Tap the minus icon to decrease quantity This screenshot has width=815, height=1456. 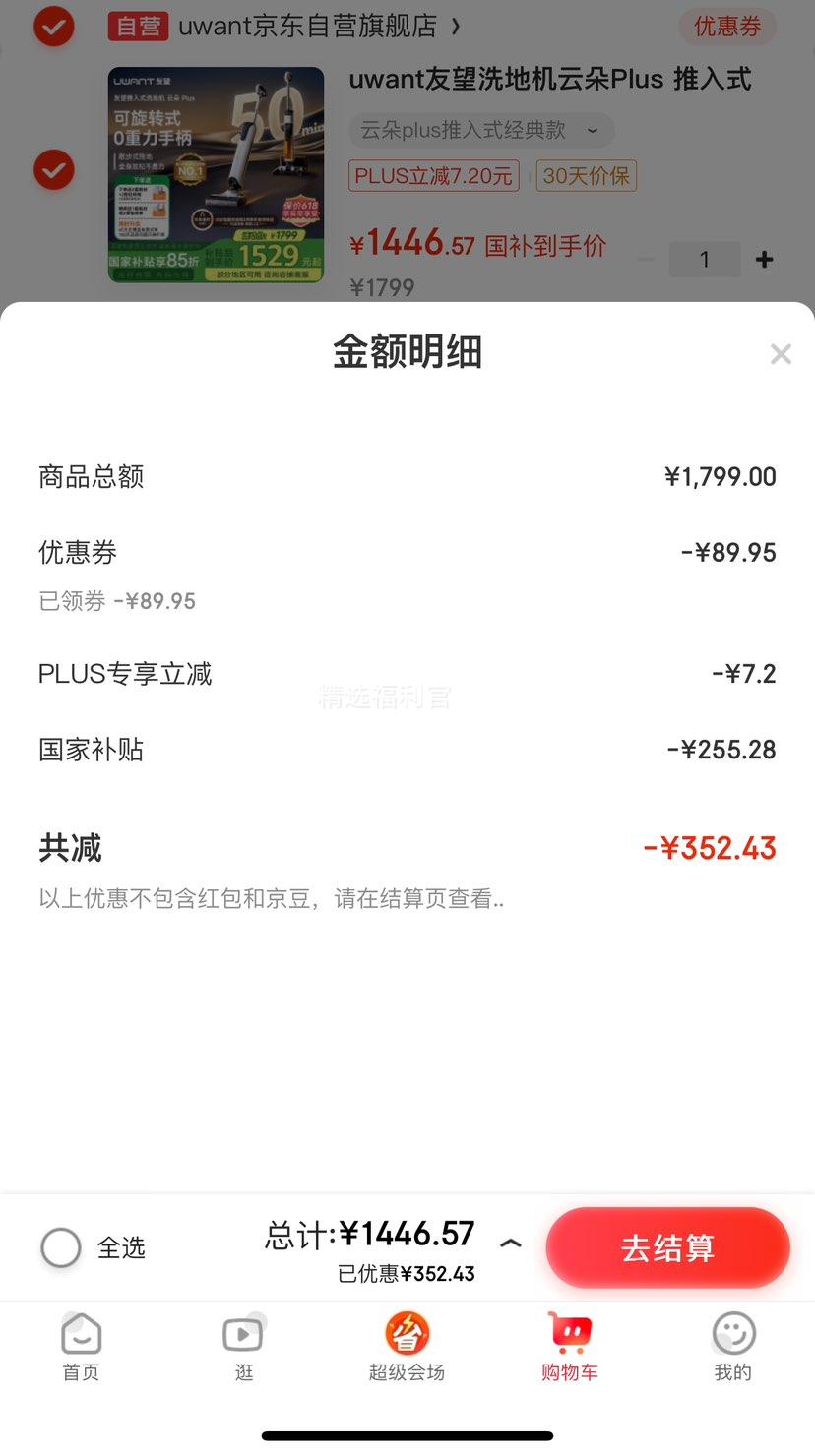(x=646, y=259)
